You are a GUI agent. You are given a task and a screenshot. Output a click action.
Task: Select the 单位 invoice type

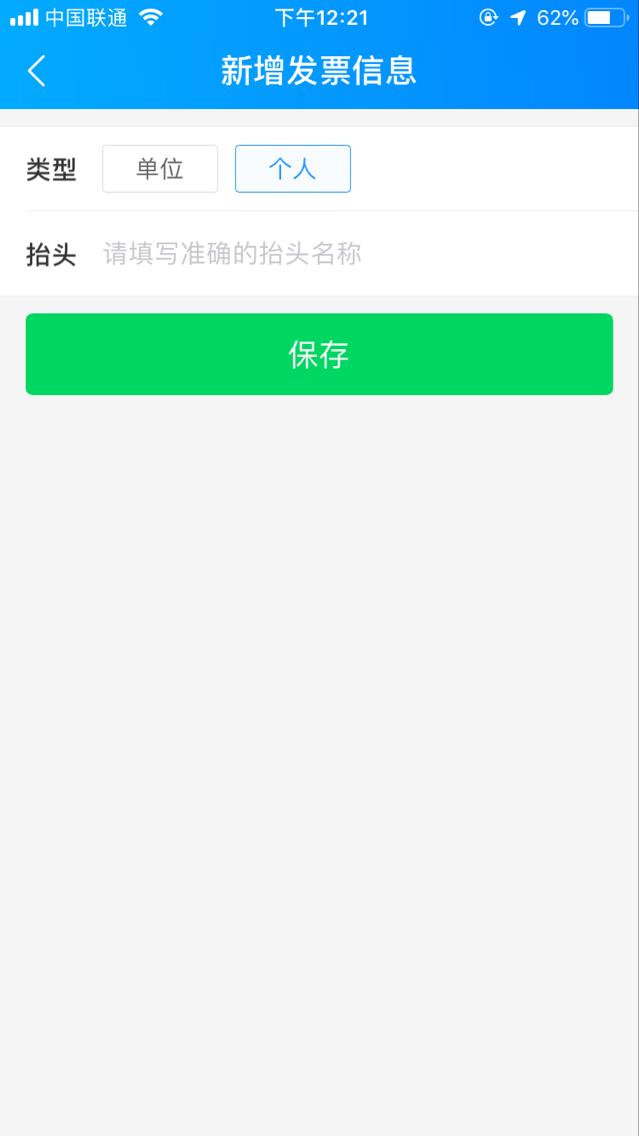coord(160,169)
